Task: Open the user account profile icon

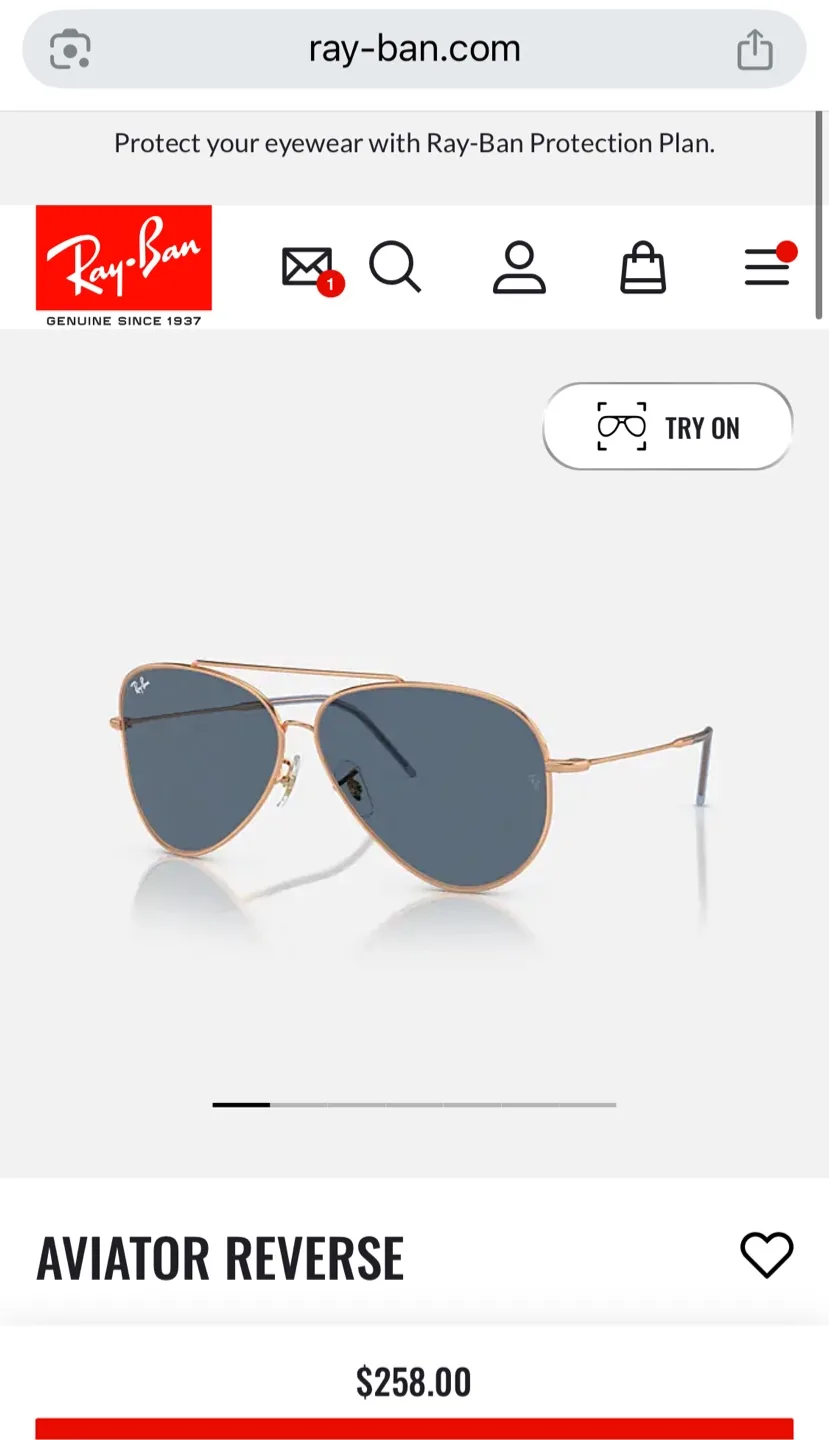Action: click(x=519, y=266)
